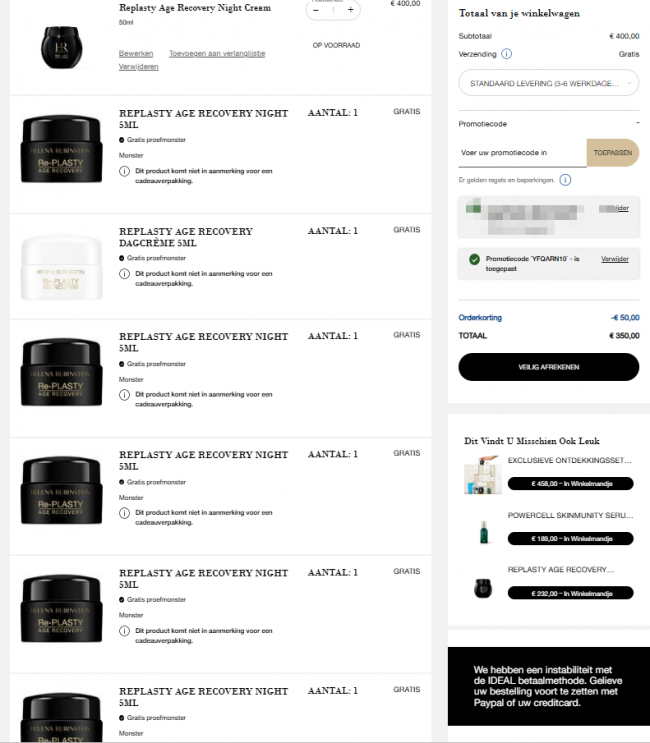Decrease quantity with the minus stepper
Screen dimensions: 650x743
(316, 10)
